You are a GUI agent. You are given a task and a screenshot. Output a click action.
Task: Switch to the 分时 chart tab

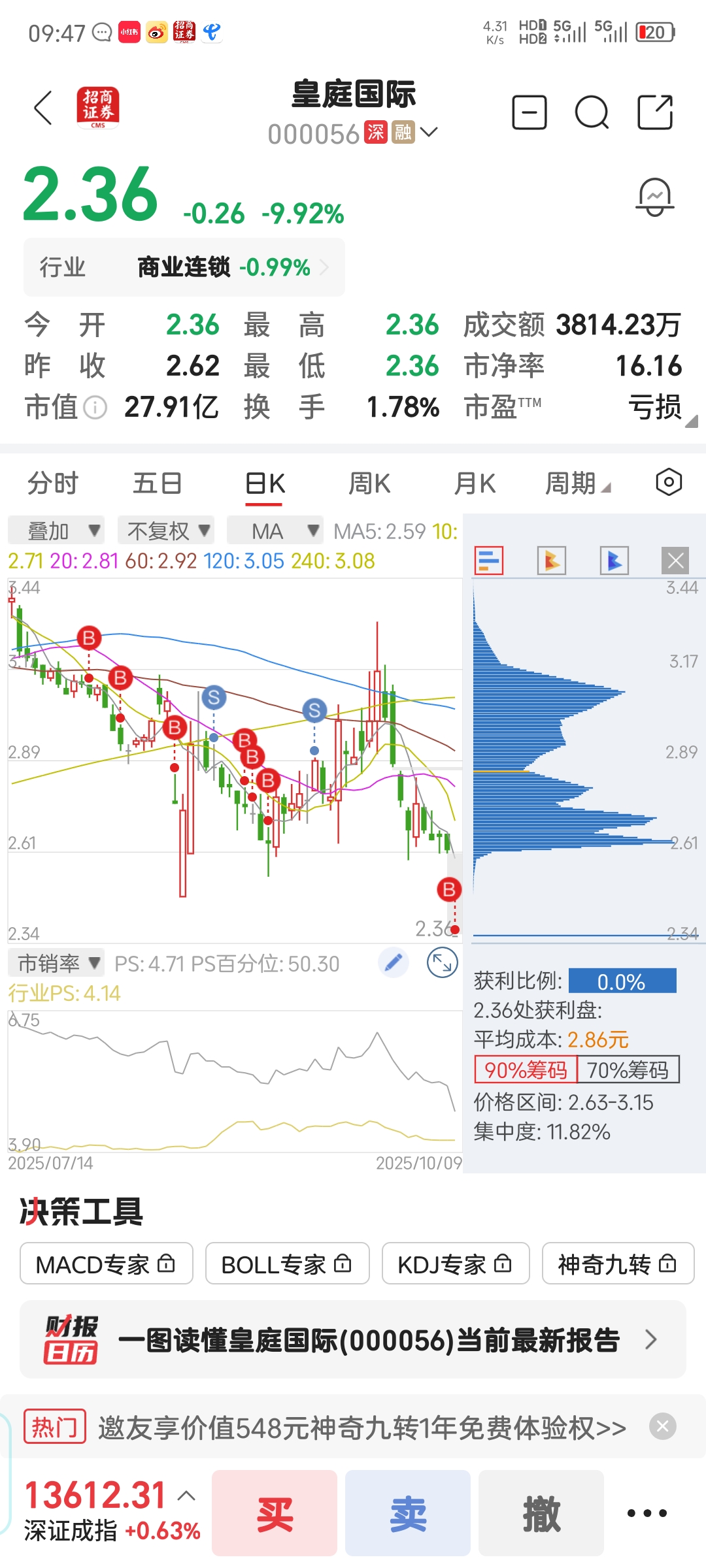(52, 484)
